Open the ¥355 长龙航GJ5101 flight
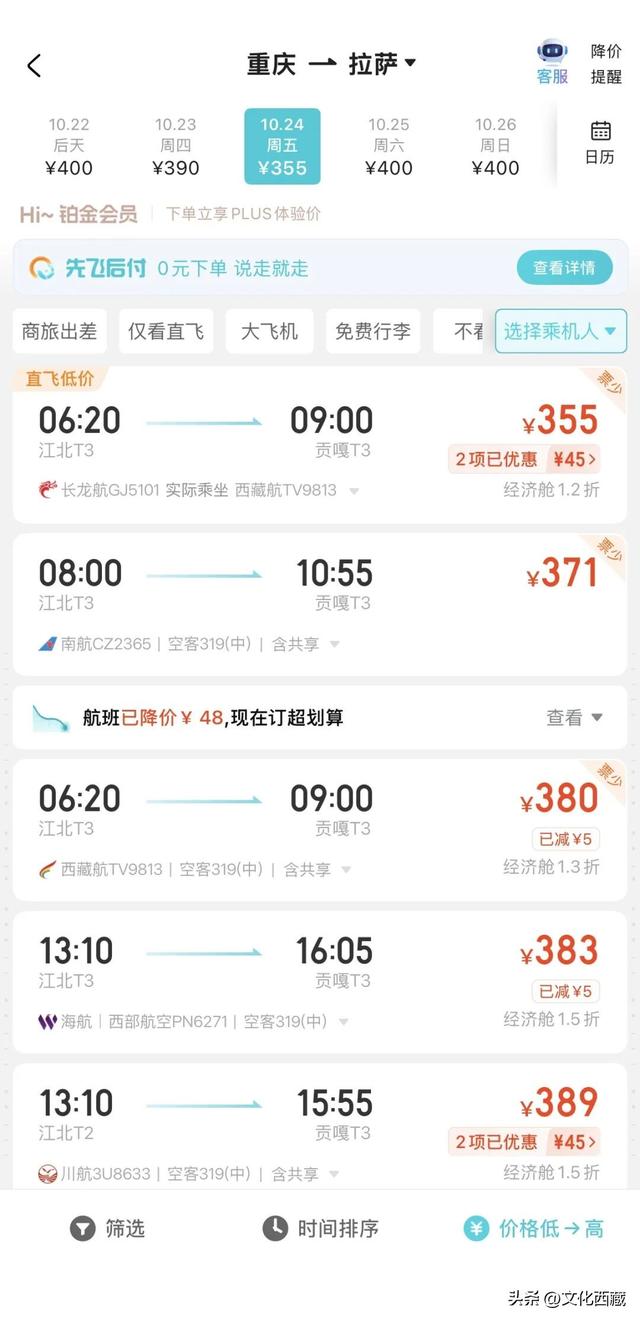Image resolution: width=640 pixels, height=1321 pixels. click(x=320, y=444)
